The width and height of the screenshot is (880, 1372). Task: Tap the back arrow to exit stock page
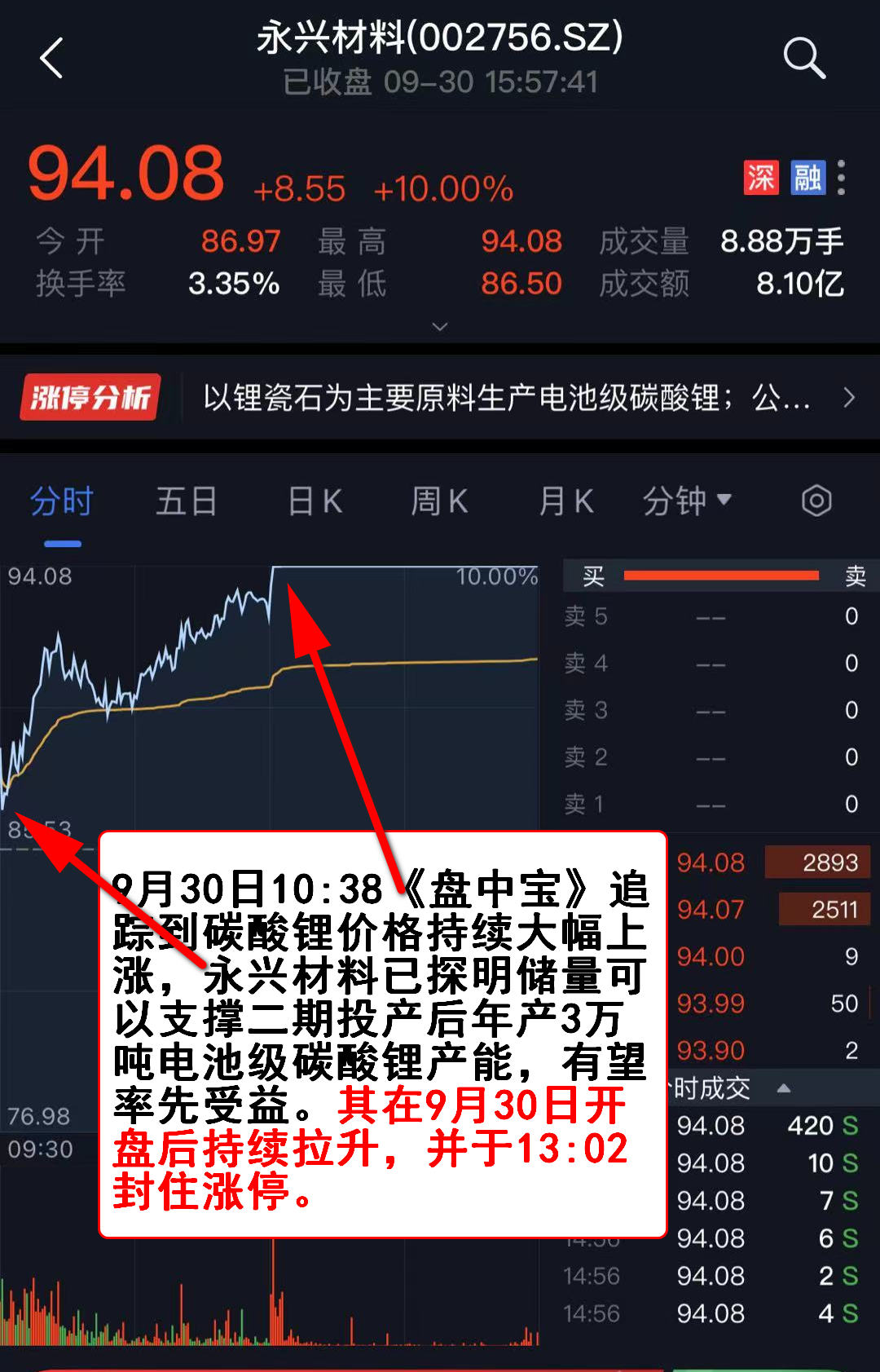pos(51,57)
